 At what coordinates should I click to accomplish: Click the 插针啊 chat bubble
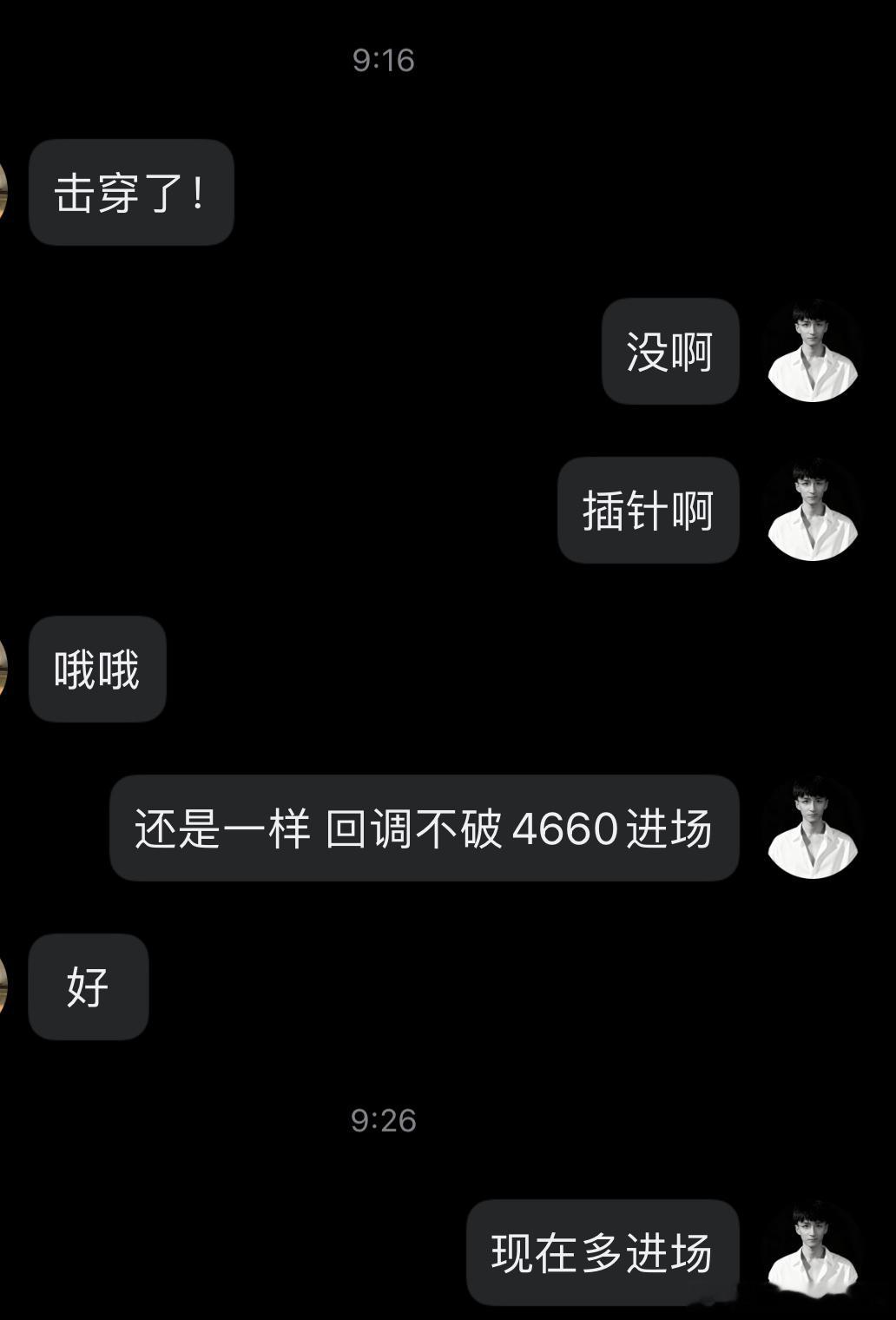point(647,511)
